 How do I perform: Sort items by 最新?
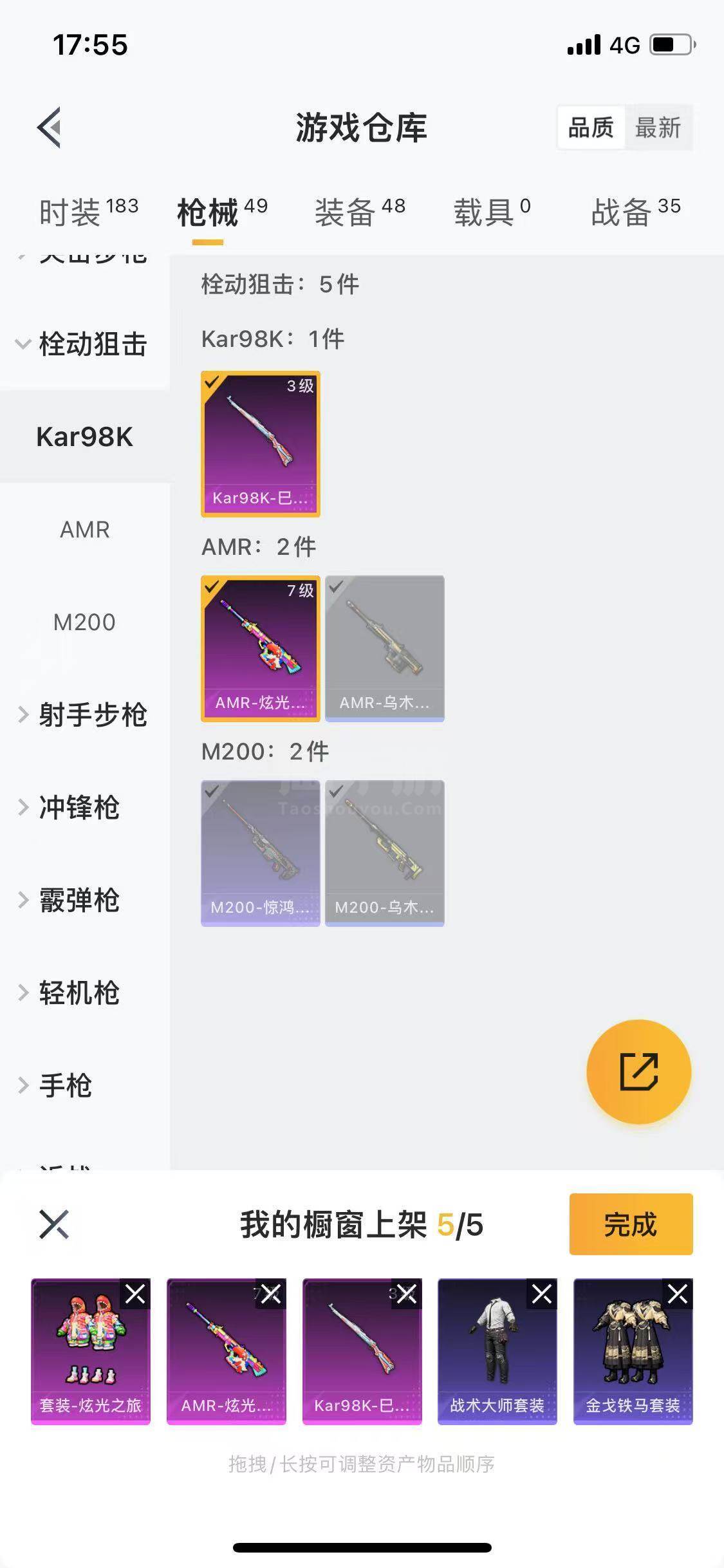[657, 127]
